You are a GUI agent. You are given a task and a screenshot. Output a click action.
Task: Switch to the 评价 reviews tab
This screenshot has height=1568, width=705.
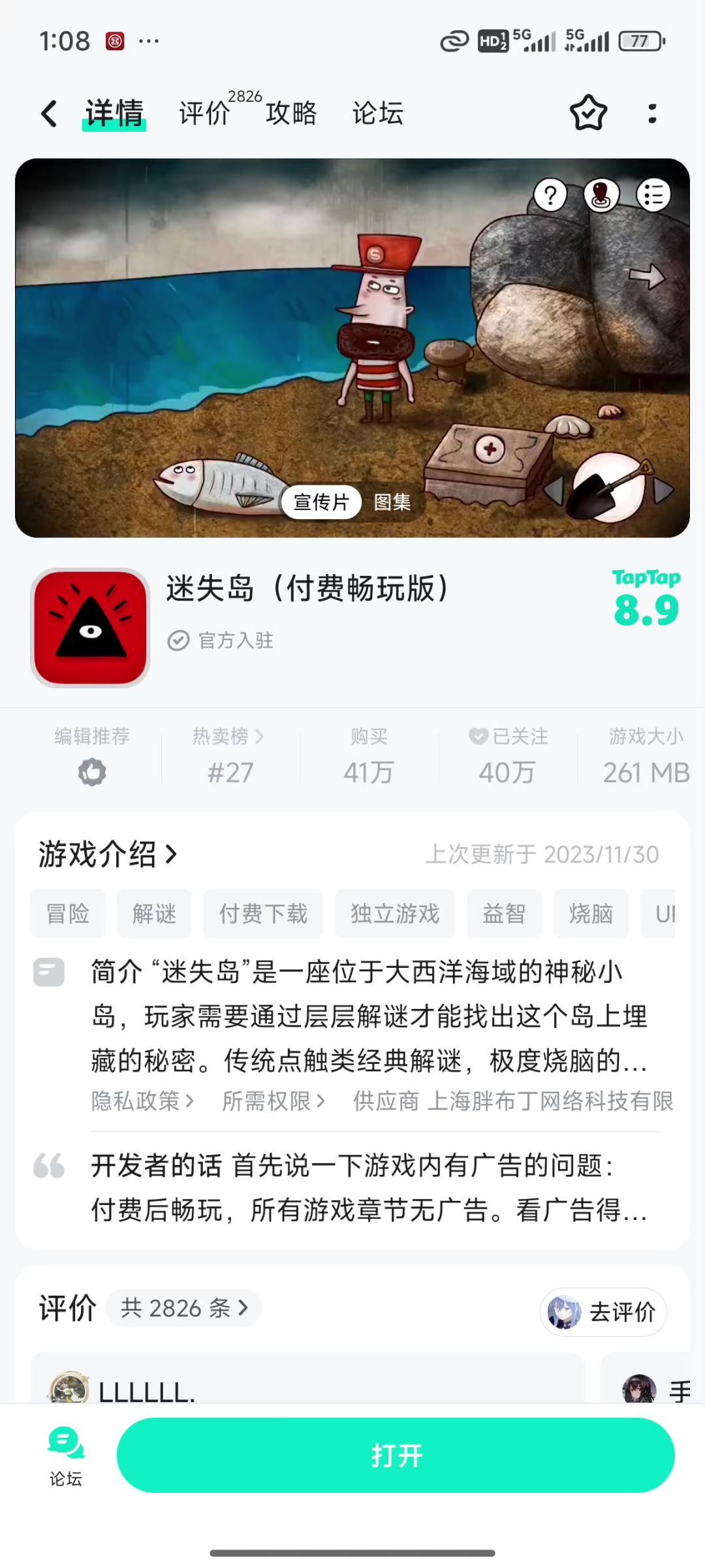[205, 114]
